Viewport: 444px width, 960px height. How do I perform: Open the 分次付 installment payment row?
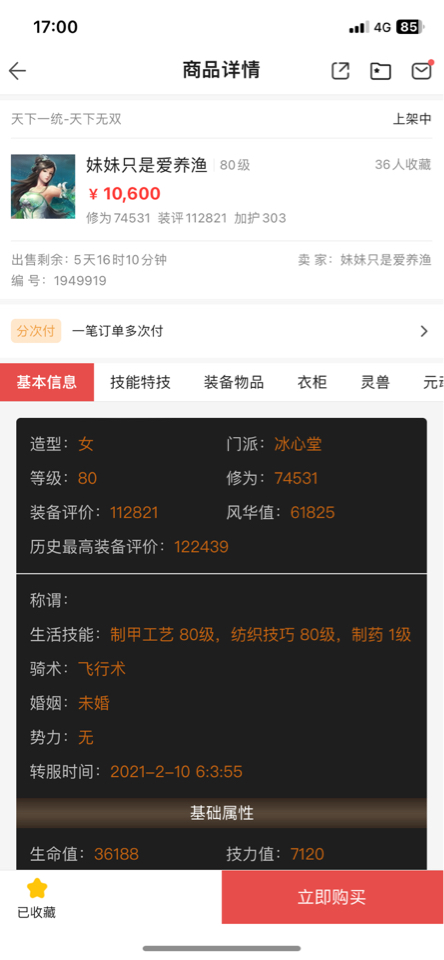click(x=222, y=331)
